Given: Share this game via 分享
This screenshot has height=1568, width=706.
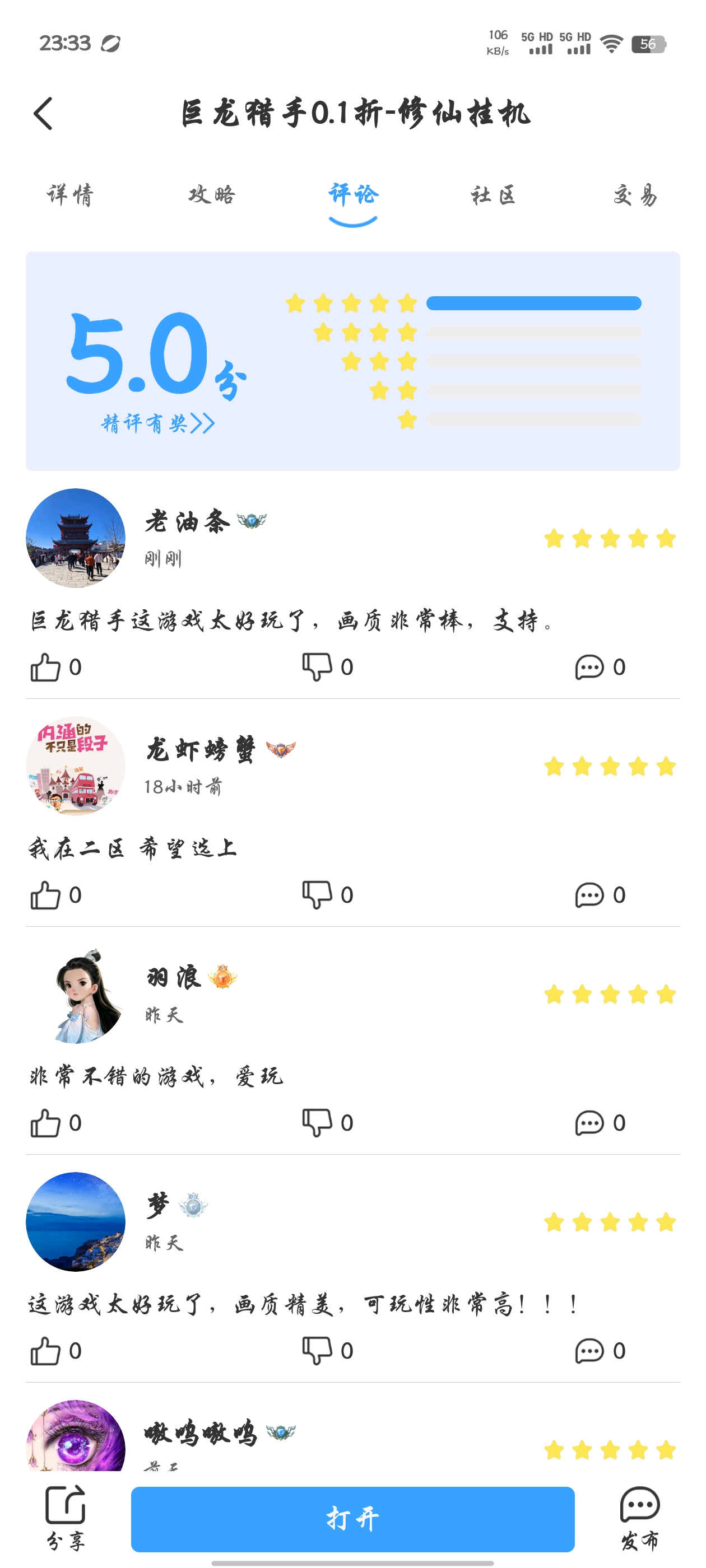Looking at the screenshot, I should click(65, 1518).
